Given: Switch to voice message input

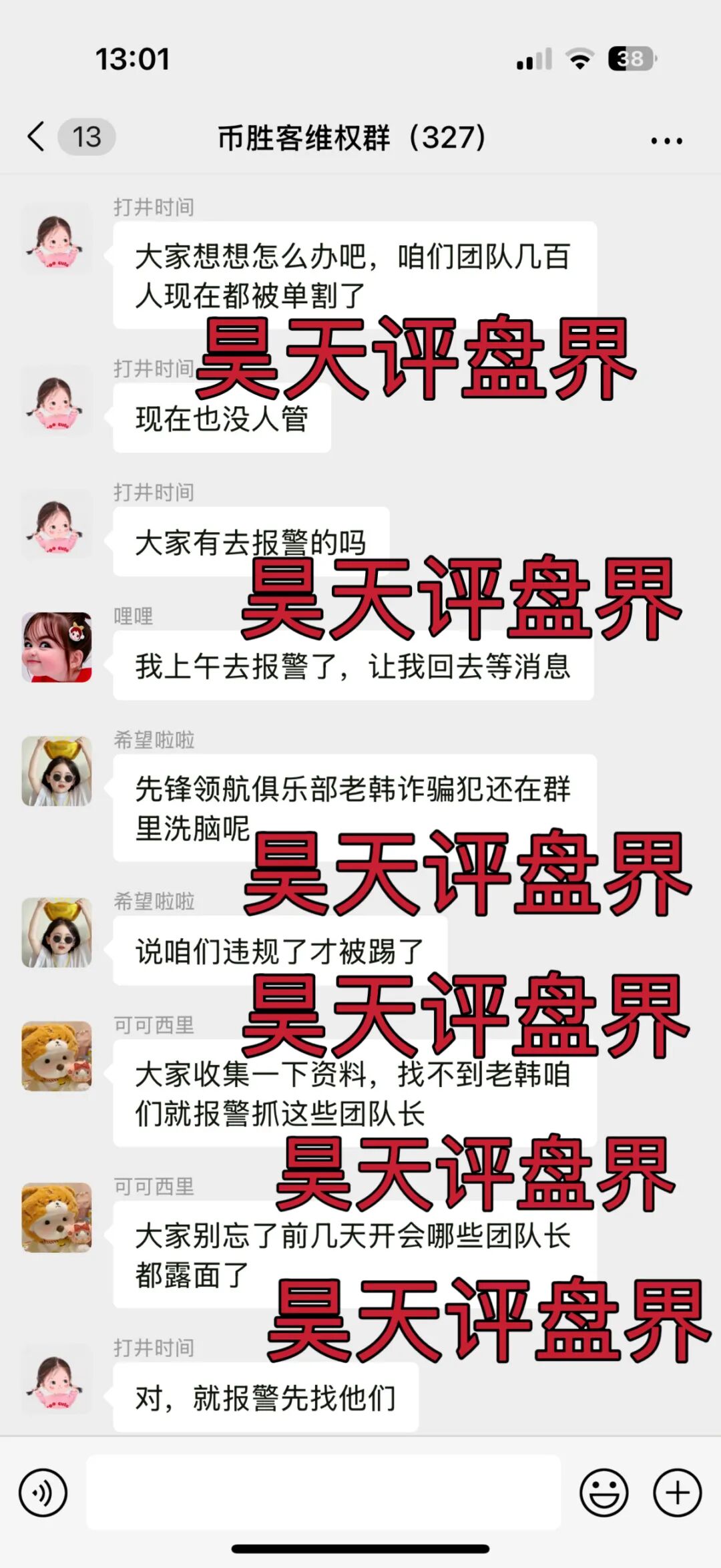Looking at the screenshot, I should pos(43,1493).
